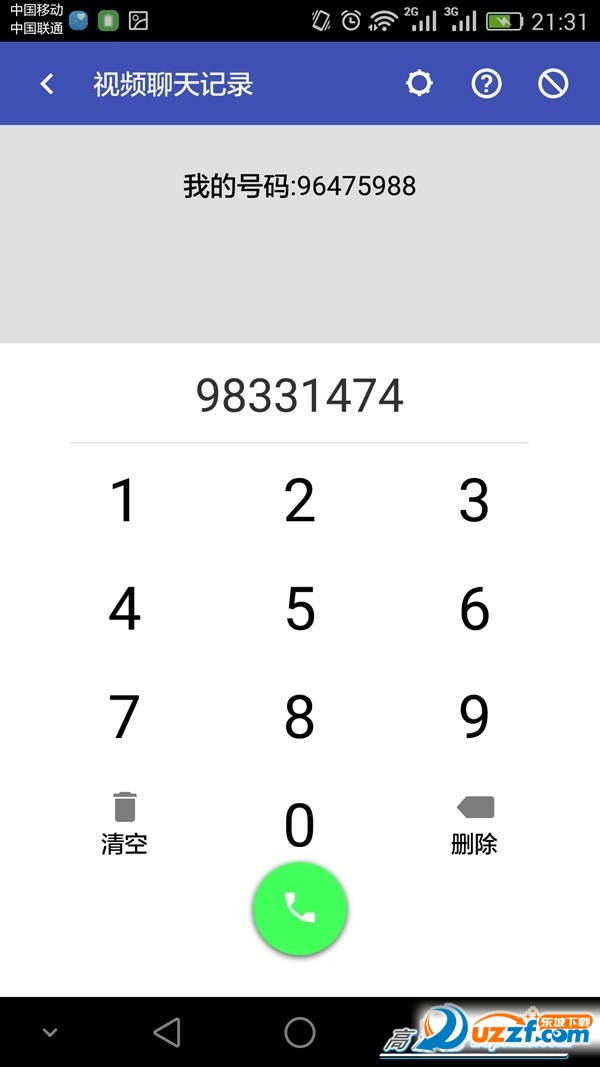
Task: Enter digit 5 on the dial pad
Action: point(300,609)
